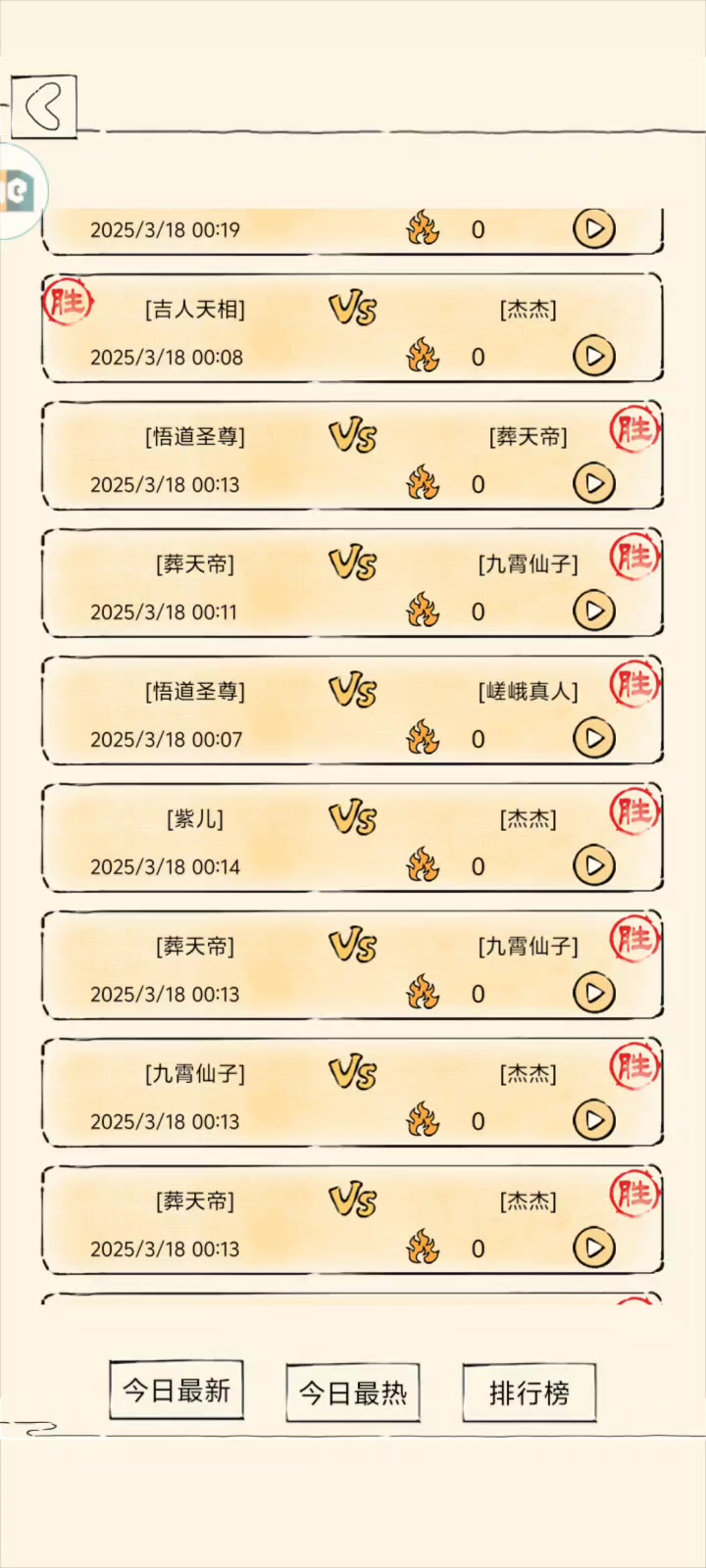
Task: Play replay of 吉人天相 vs 杰杰
Action: 593,356
